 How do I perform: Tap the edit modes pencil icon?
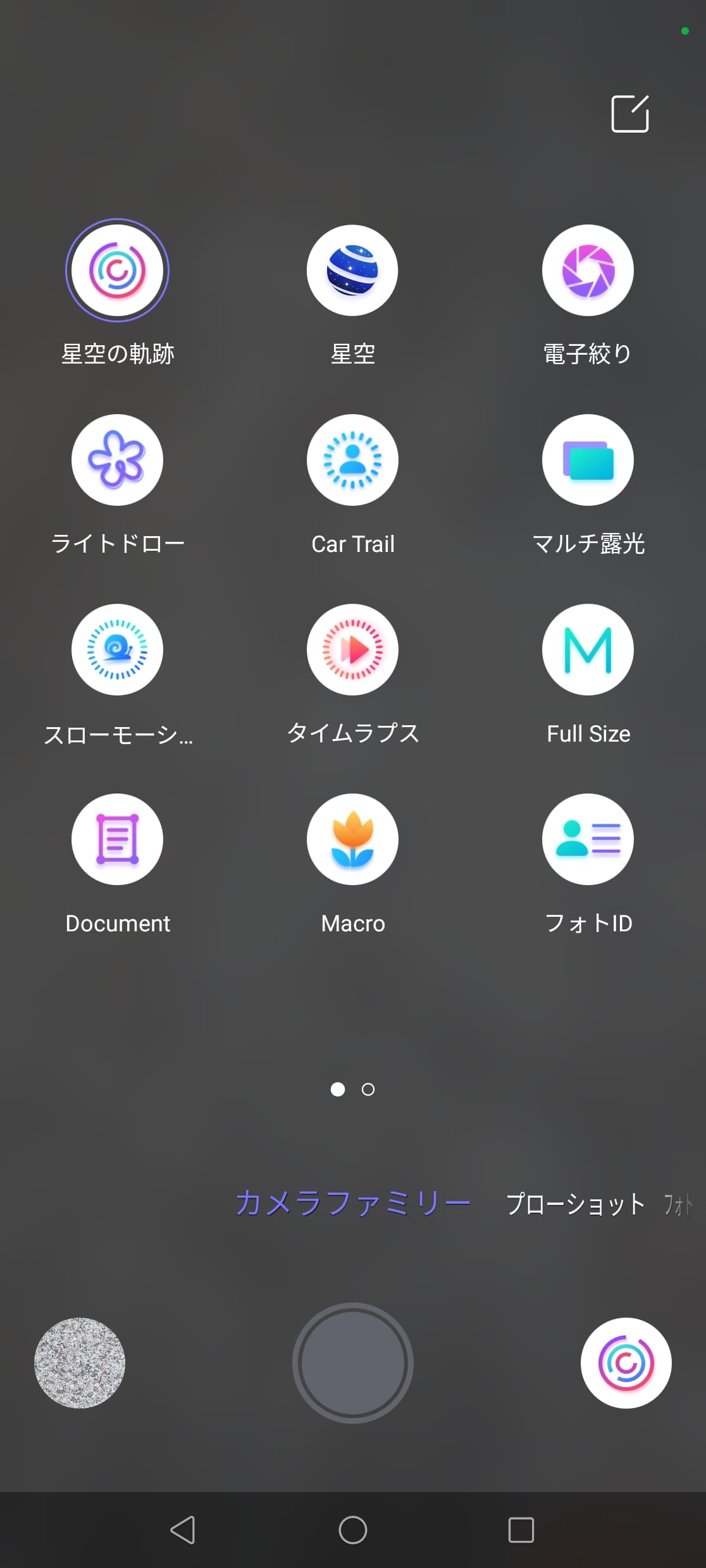click(630, 114)
